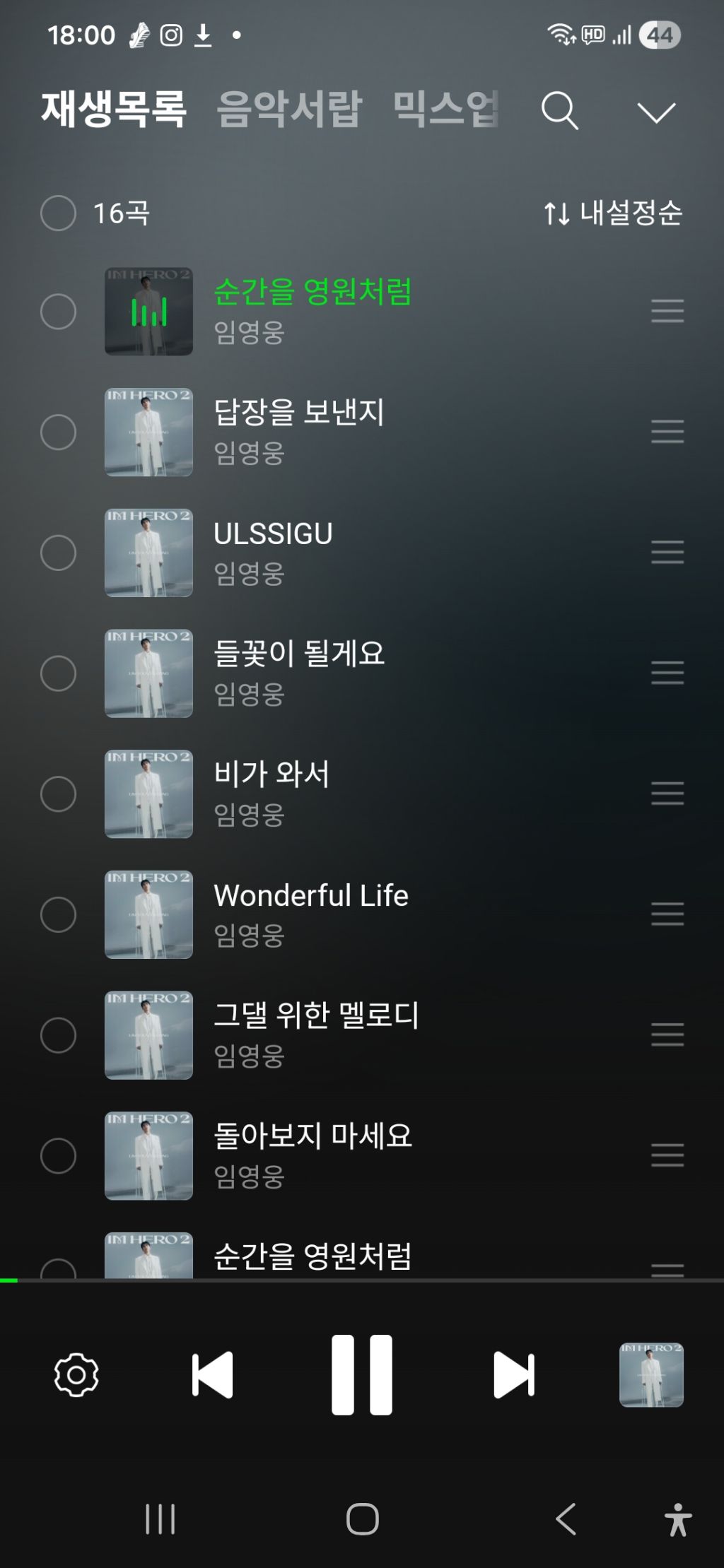The width and height of the screenshot is (724, 1568).
Task: Play 답장을 보낸지 by 임영웅
Action: (x=299, y=413)
